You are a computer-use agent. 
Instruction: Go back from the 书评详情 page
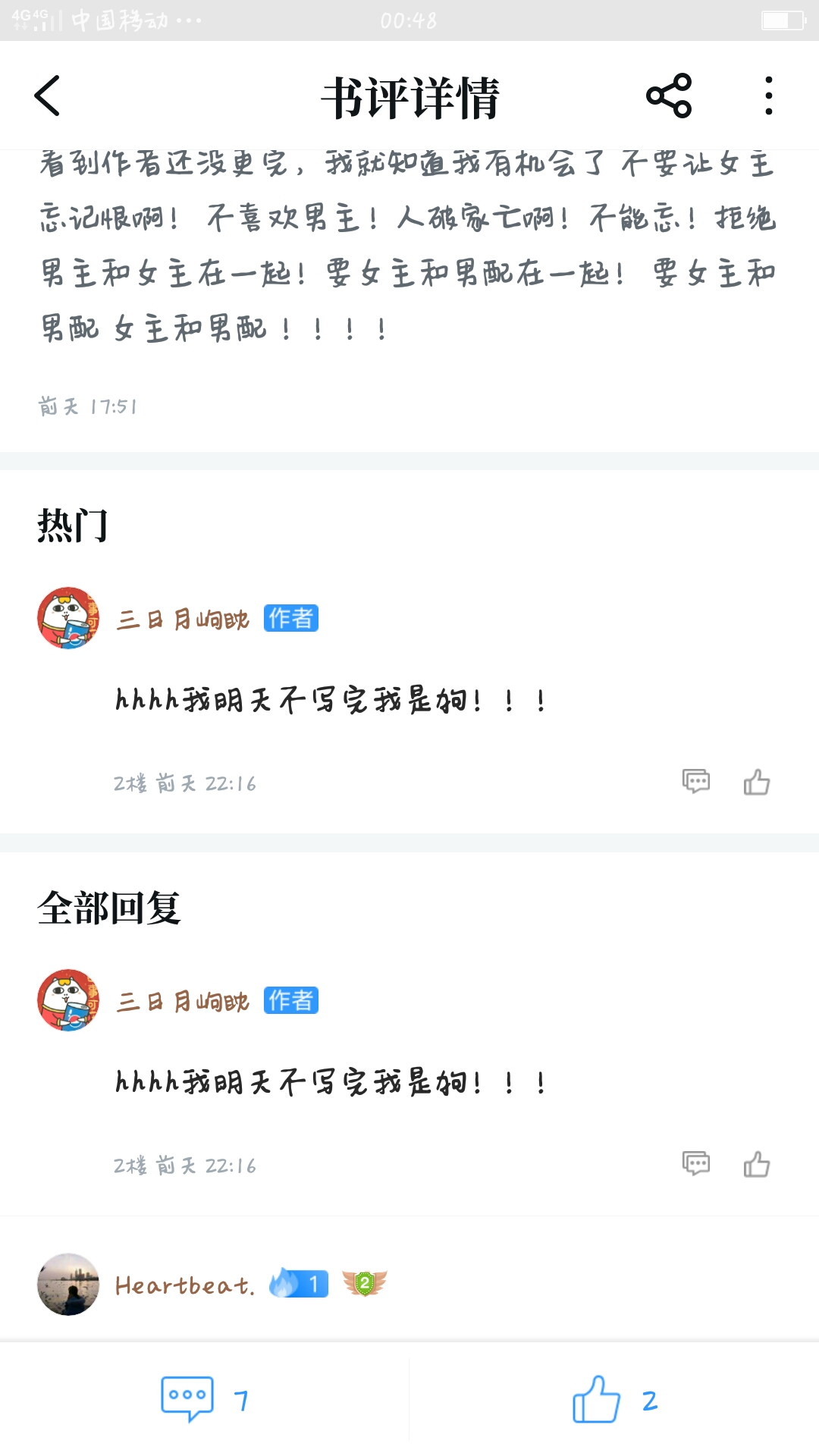[x=47, y=96]
